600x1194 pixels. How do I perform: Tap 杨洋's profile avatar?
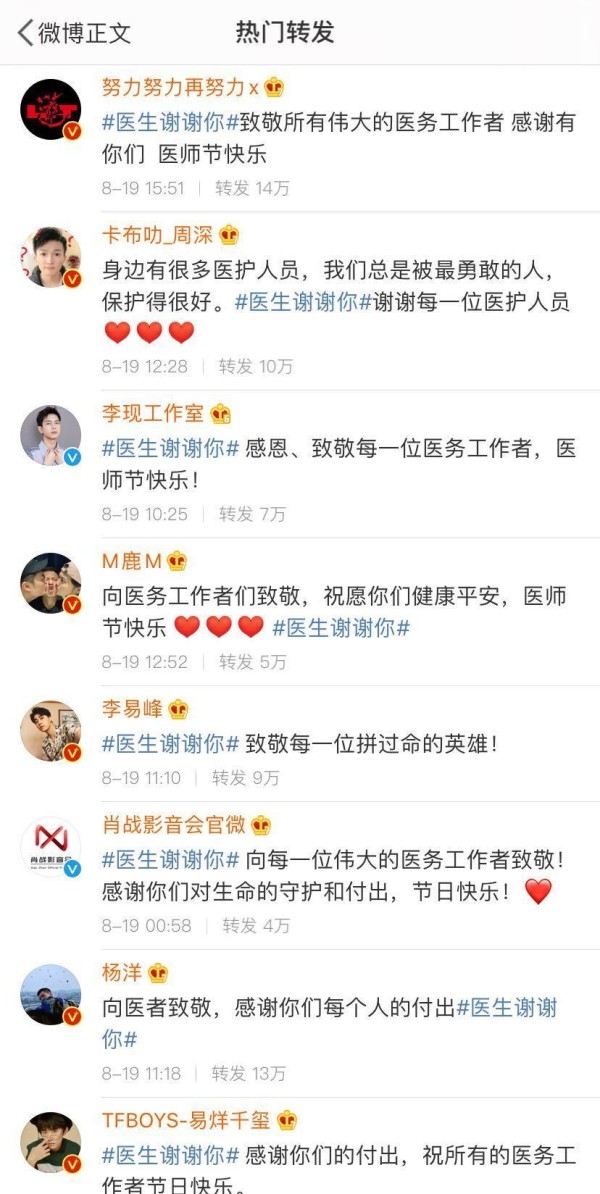pos(50,994)
